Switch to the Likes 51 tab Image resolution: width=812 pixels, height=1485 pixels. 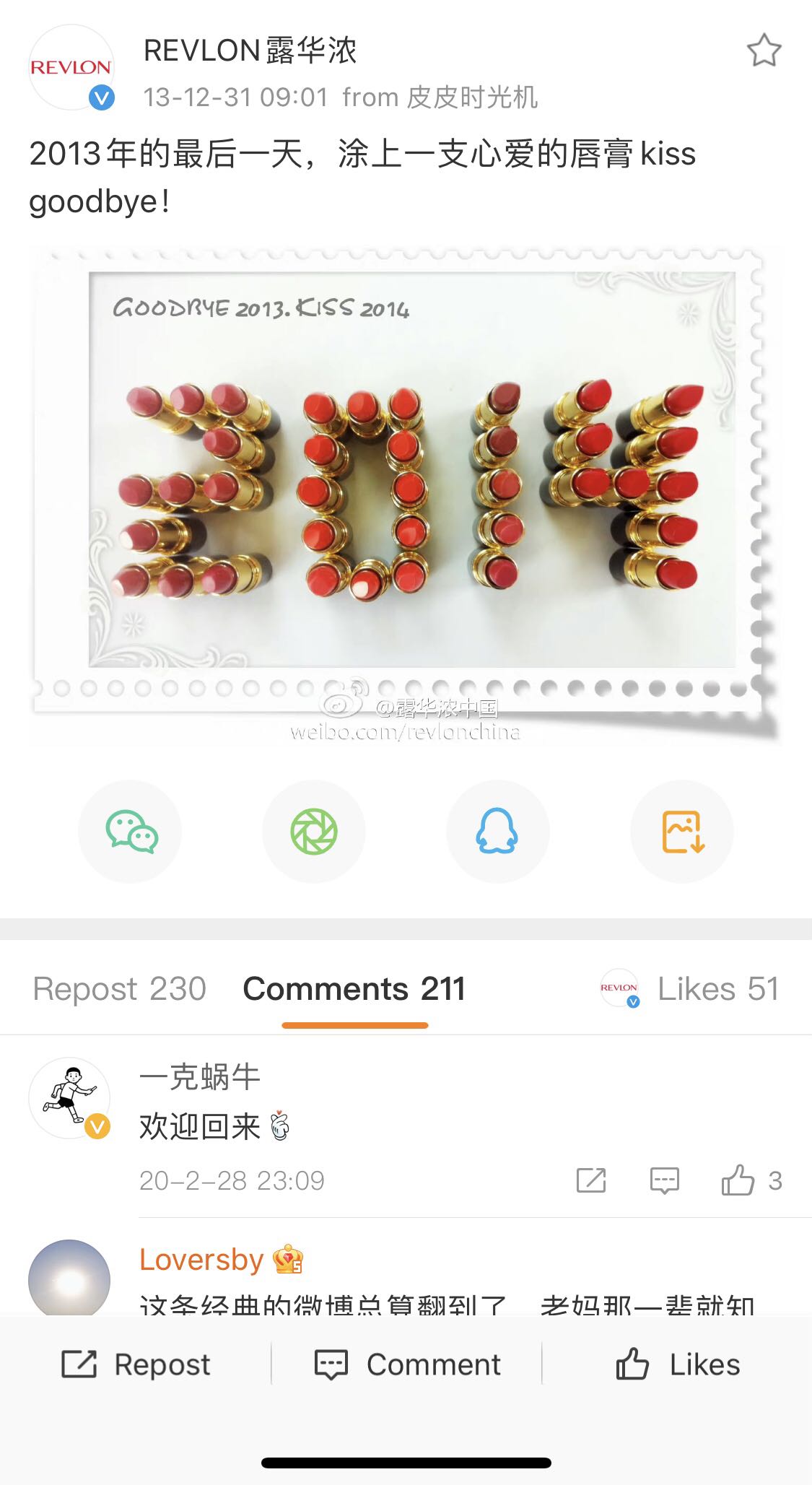[717, 989]
